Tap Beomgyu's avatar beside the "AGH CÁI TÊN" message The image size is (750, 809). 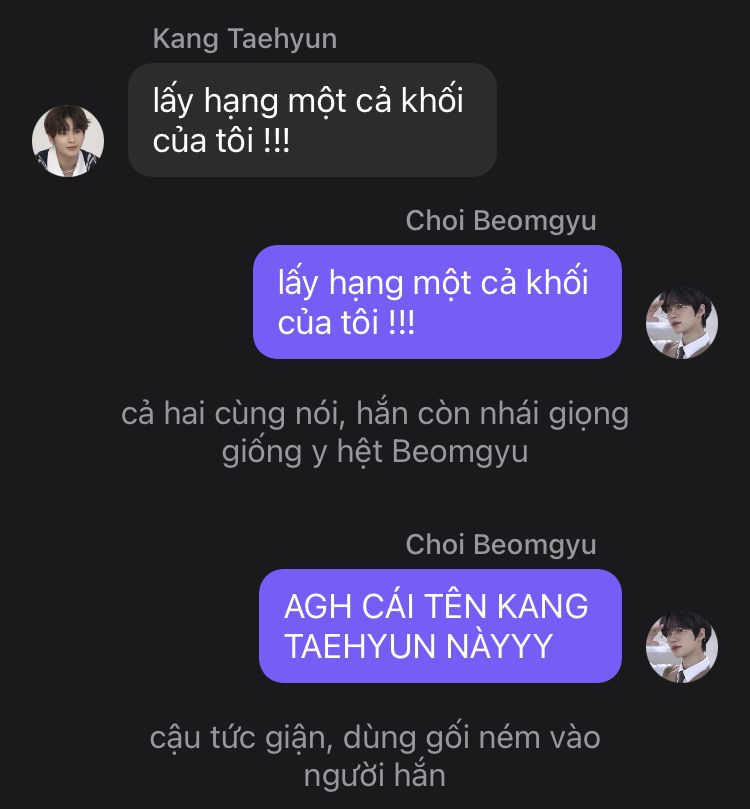(x=682, y=647)
